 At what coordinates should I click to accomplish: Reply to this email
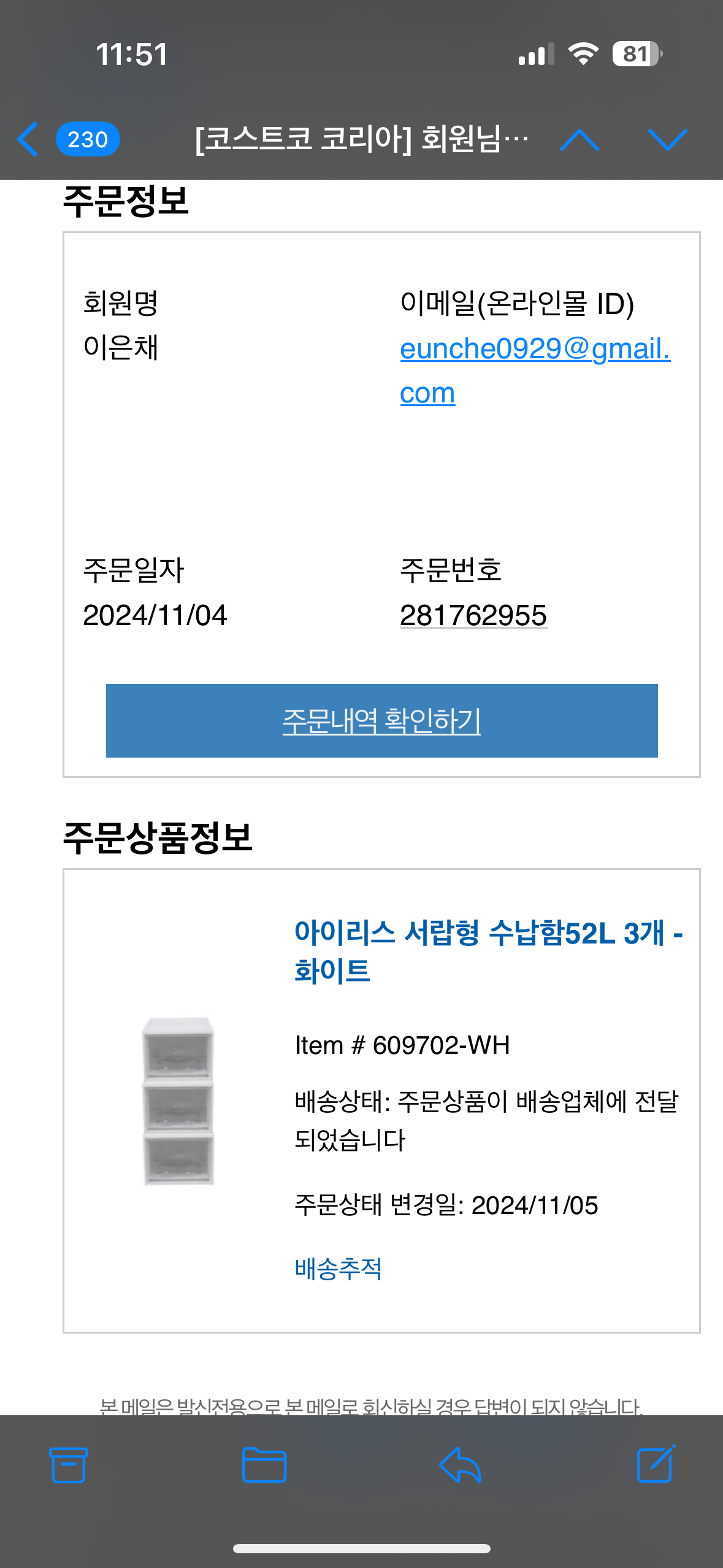(460, 1465)
